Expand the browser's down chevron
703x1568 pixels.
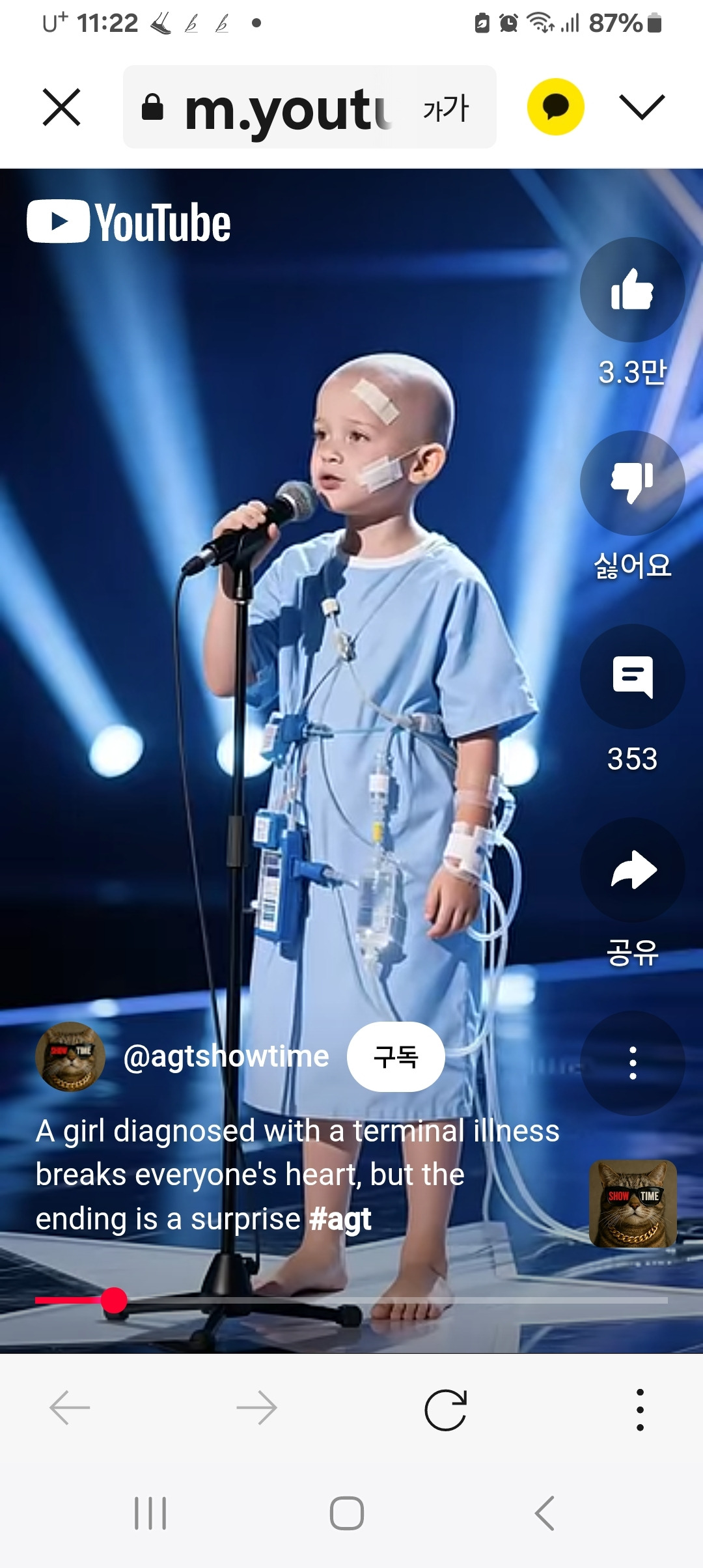tap(642, 107)
